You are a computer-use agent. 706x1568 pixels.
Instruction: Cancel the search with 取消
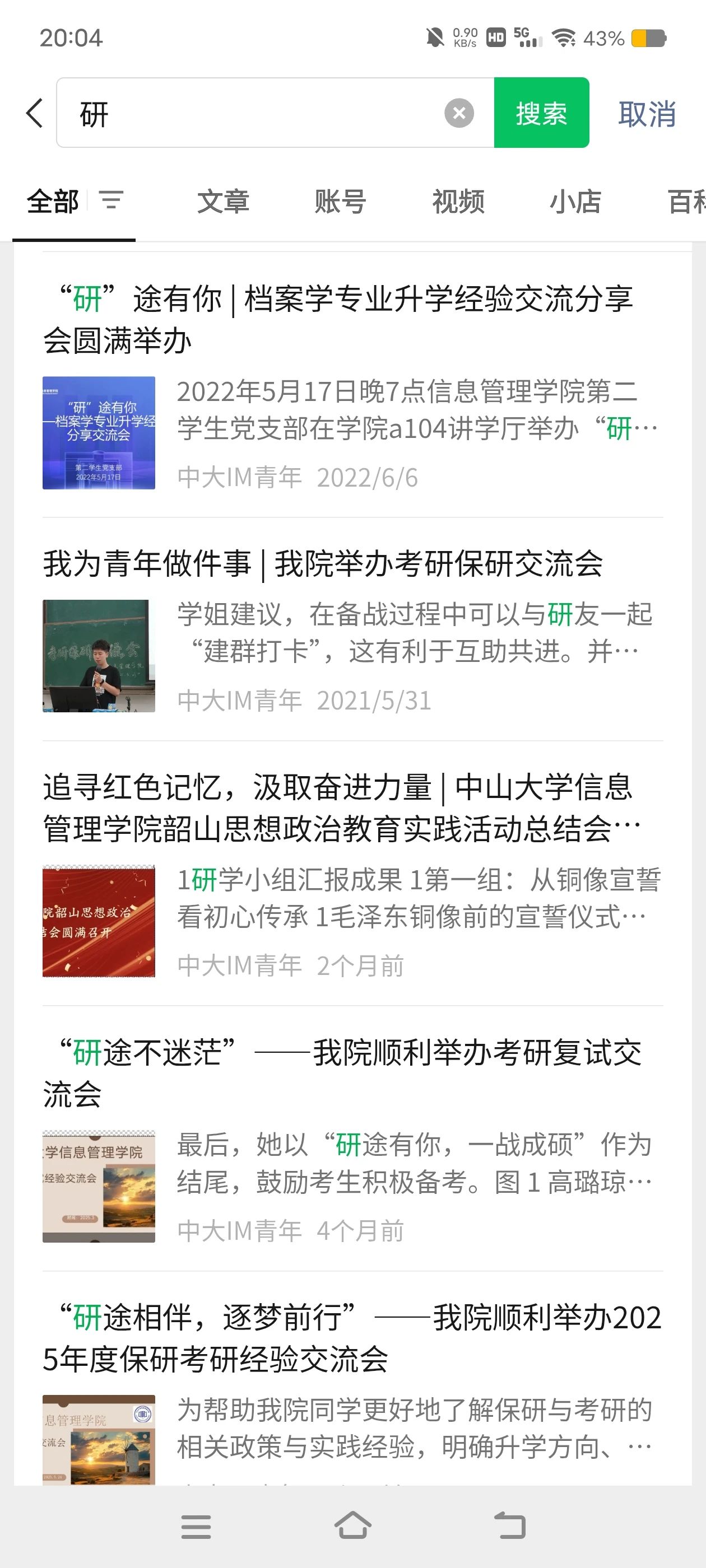[646, 114]
